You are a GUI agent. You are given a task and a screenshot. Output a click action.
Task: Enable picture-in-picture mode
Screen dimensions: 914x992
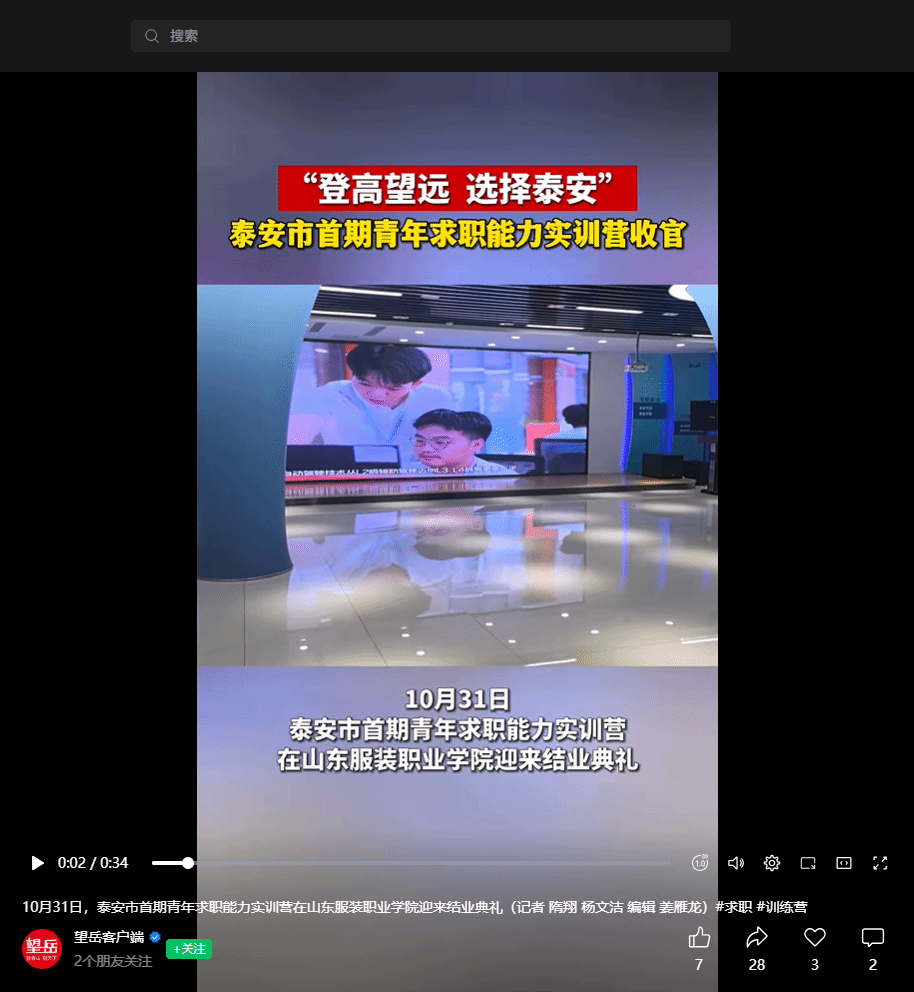pos(808,863)
